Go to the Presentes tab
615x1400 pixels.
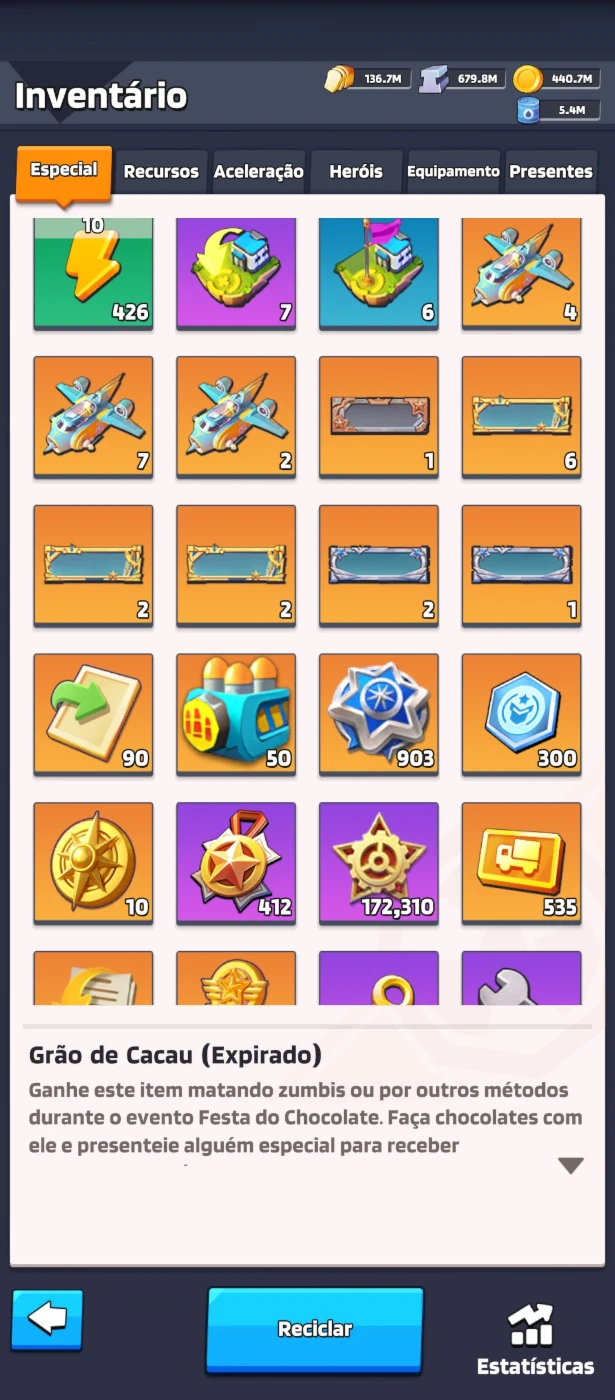[x=551, y=172]
